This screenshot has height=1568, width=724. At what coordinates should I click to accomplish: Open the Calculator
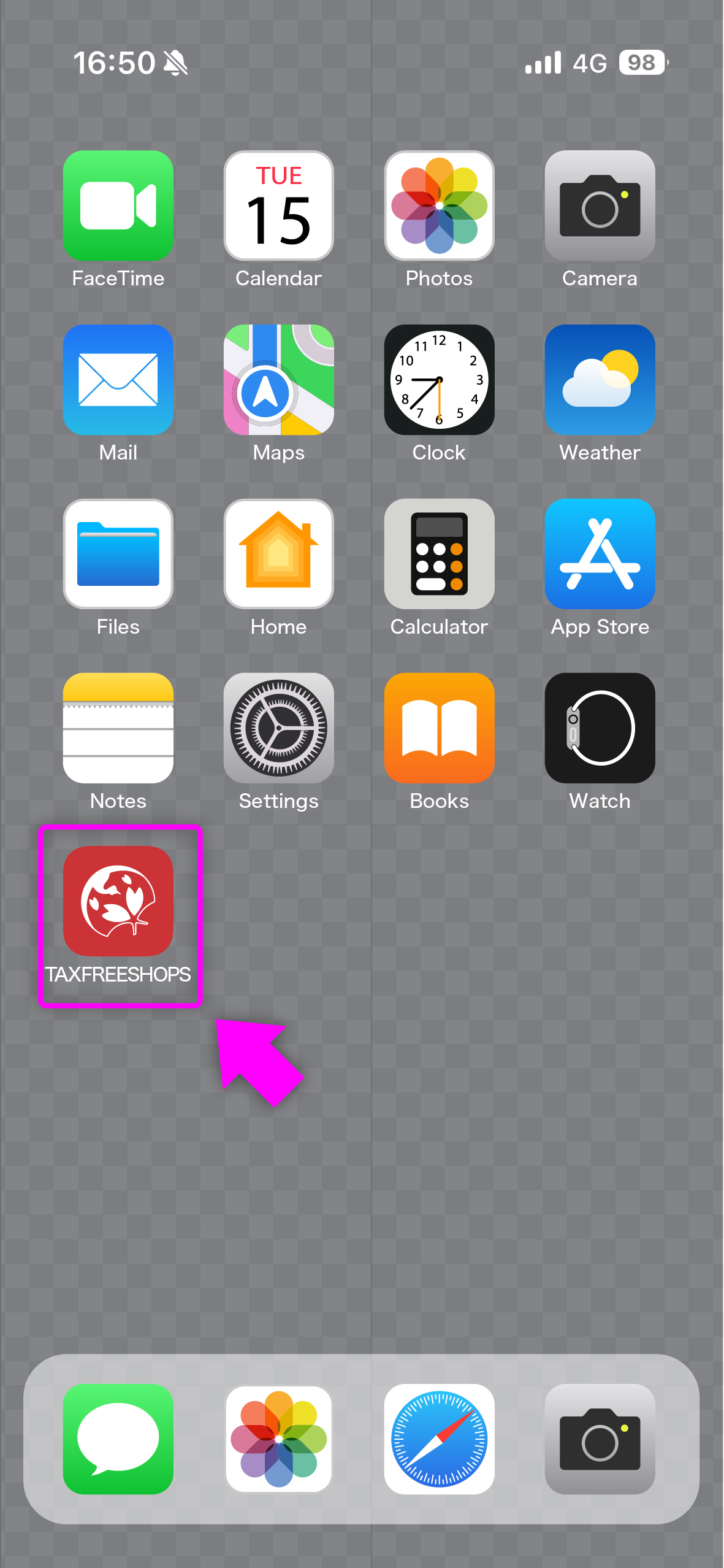click(x=439, y=554)
